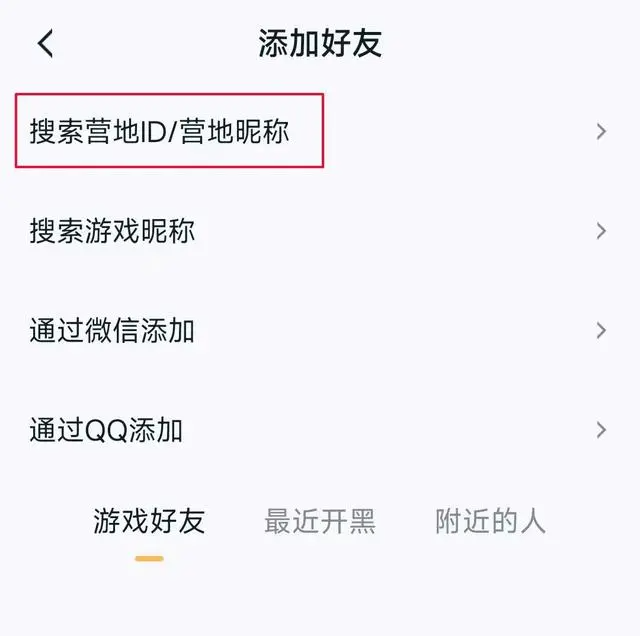View 附近的人 tab
640x636 pixels.
(x=491, y=521)
